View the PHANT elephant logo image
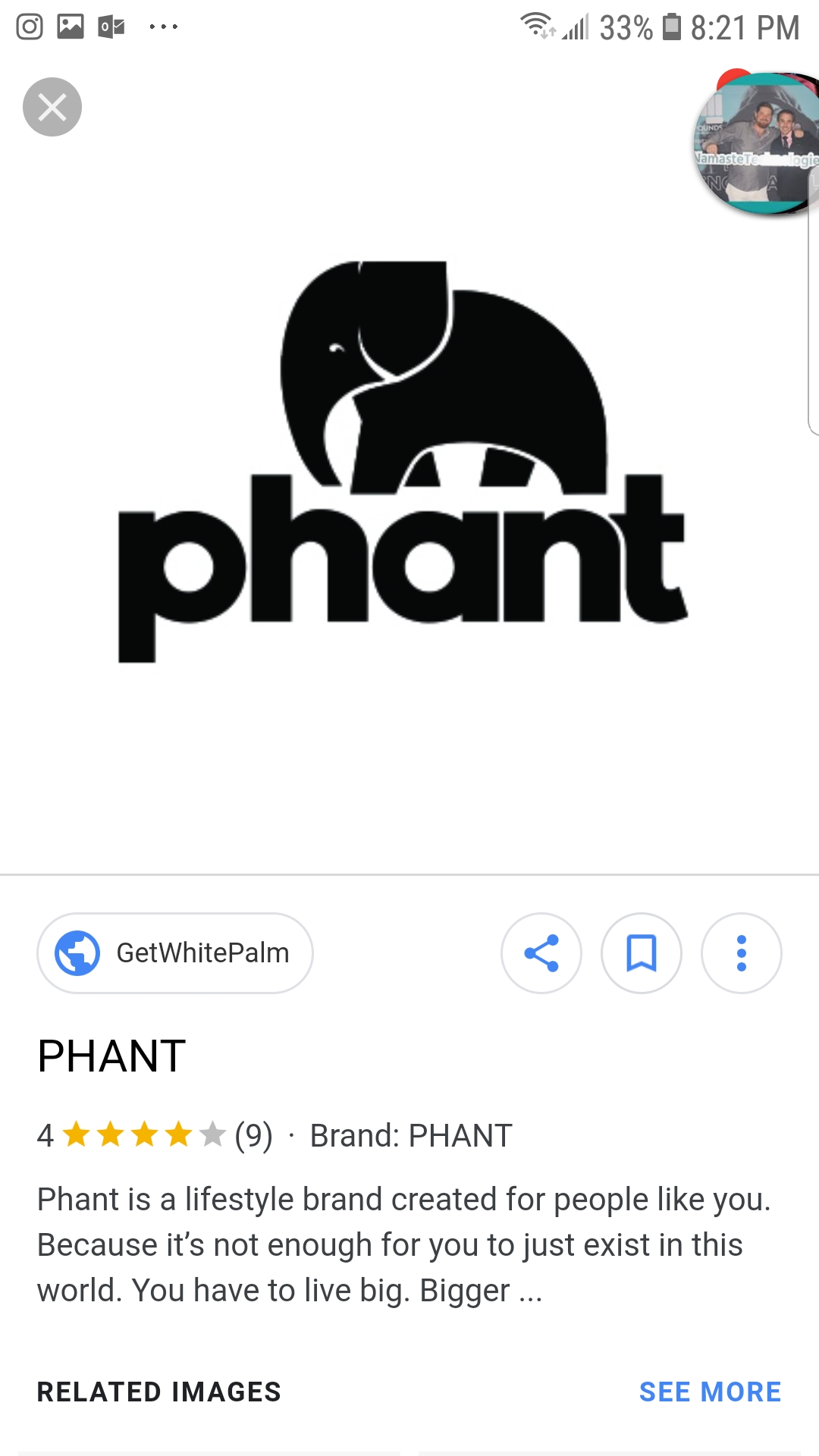 click(403, 463)
